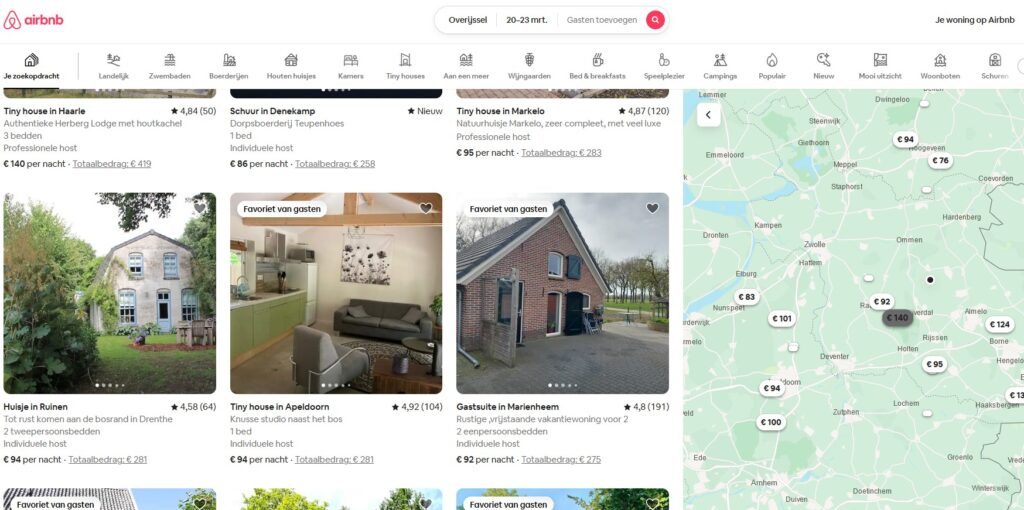Open the Huisje in Ruinen photo card
The image size is (1024, 510).
tap(109, 294)
